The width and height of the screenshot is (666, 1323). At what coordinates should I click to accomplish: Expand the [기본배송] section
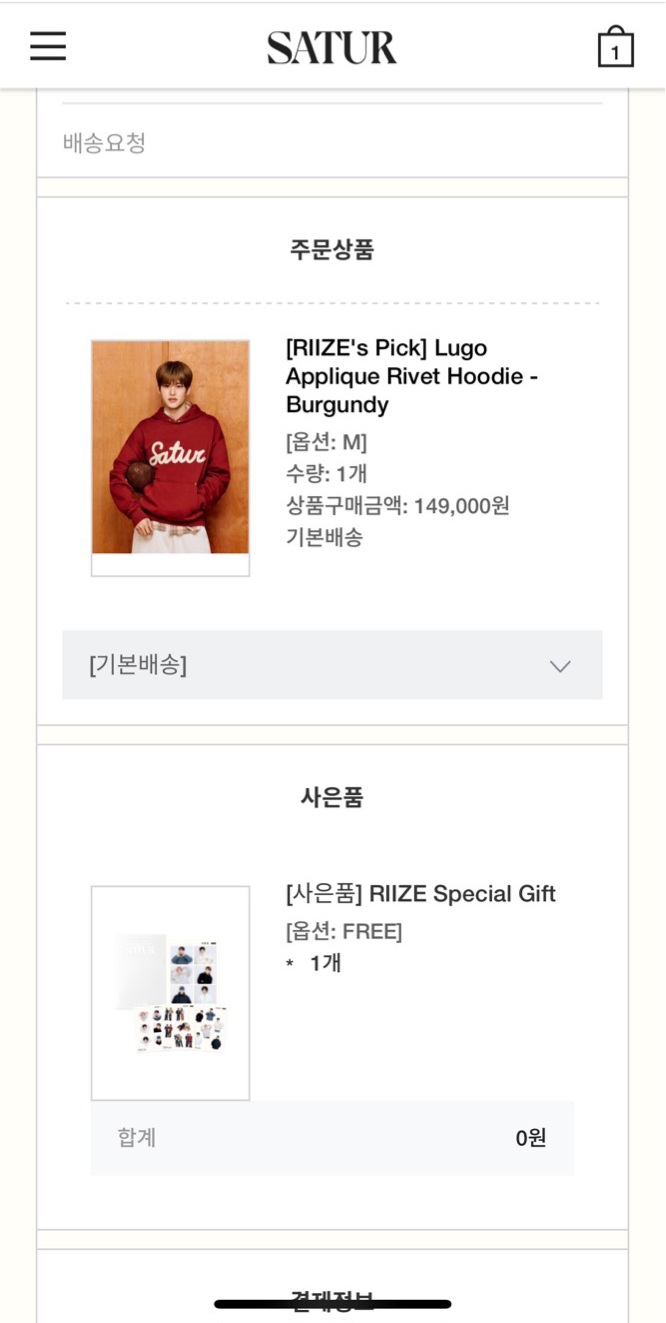(333, 665)
